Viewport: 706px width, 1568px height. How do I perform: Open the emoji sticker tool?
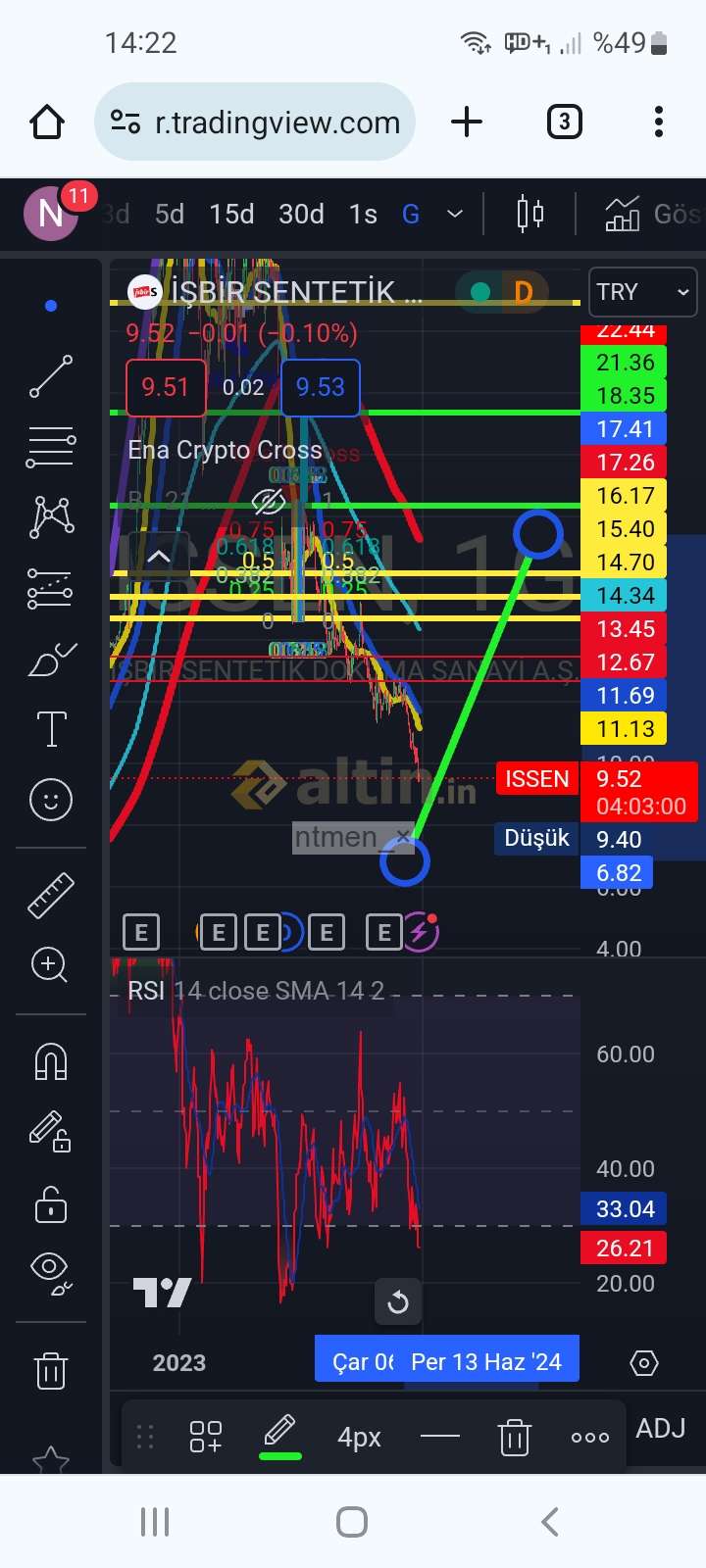(x=51, y=800)
